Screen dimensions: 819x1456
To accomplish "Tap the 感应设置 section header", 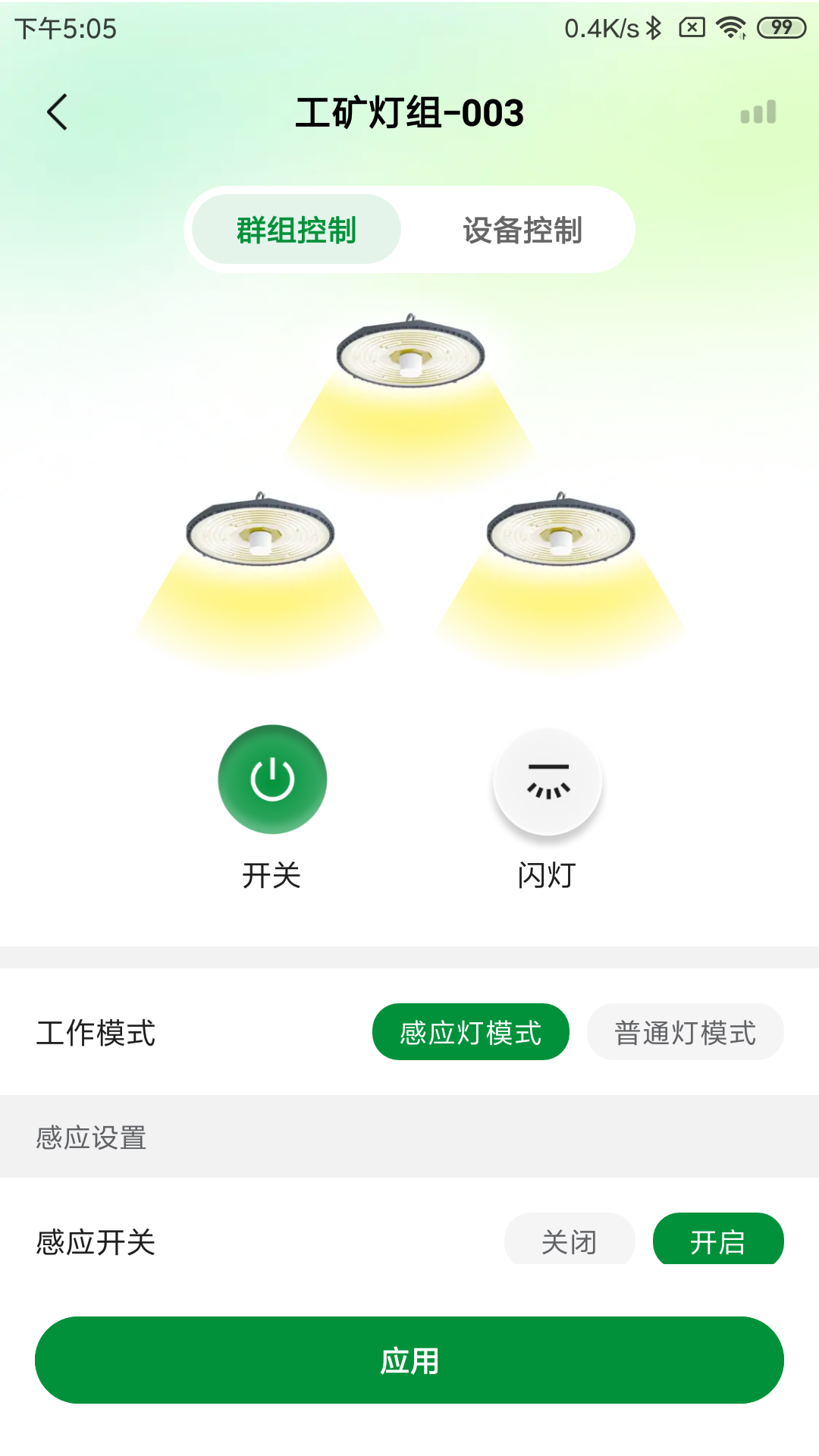I will [90, 1137].
